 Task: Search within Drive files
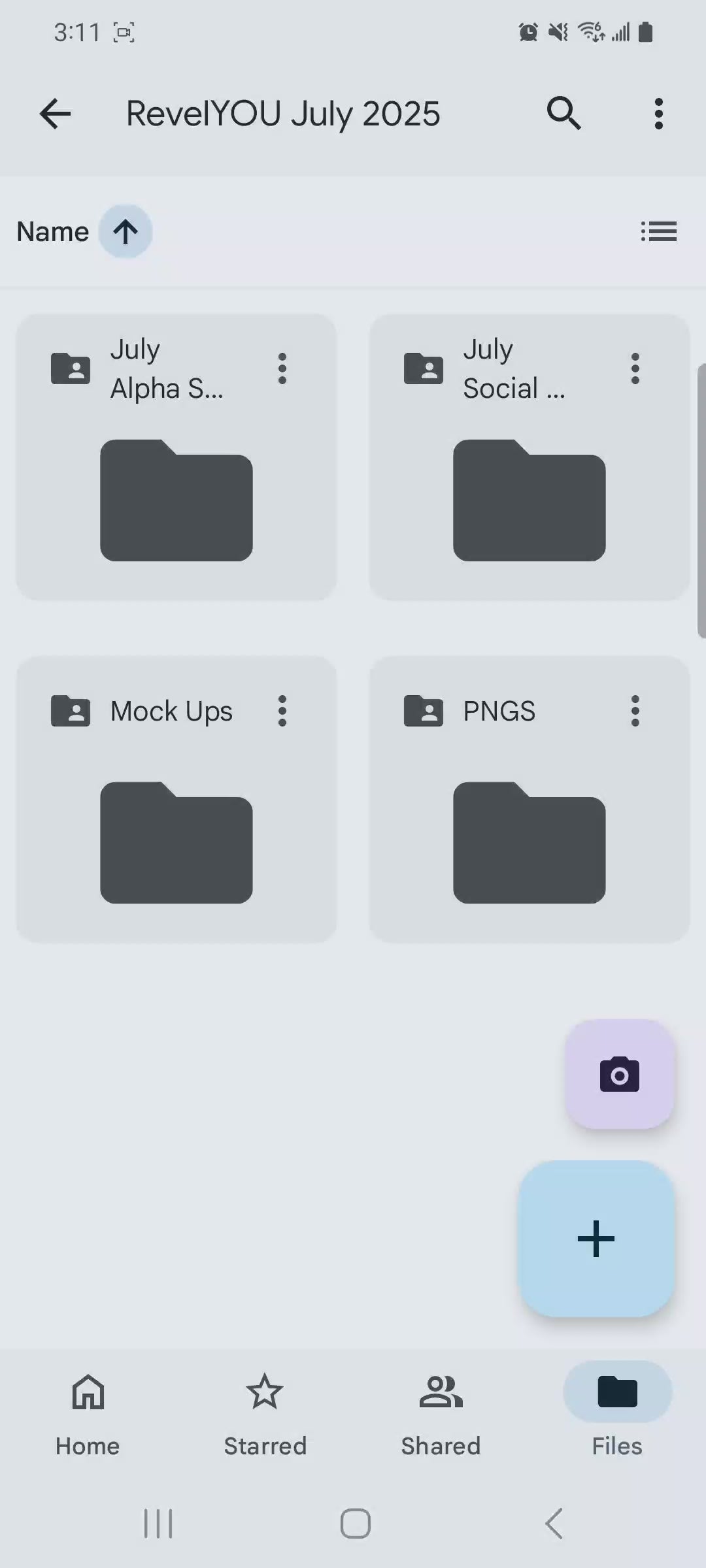point(563,114)
